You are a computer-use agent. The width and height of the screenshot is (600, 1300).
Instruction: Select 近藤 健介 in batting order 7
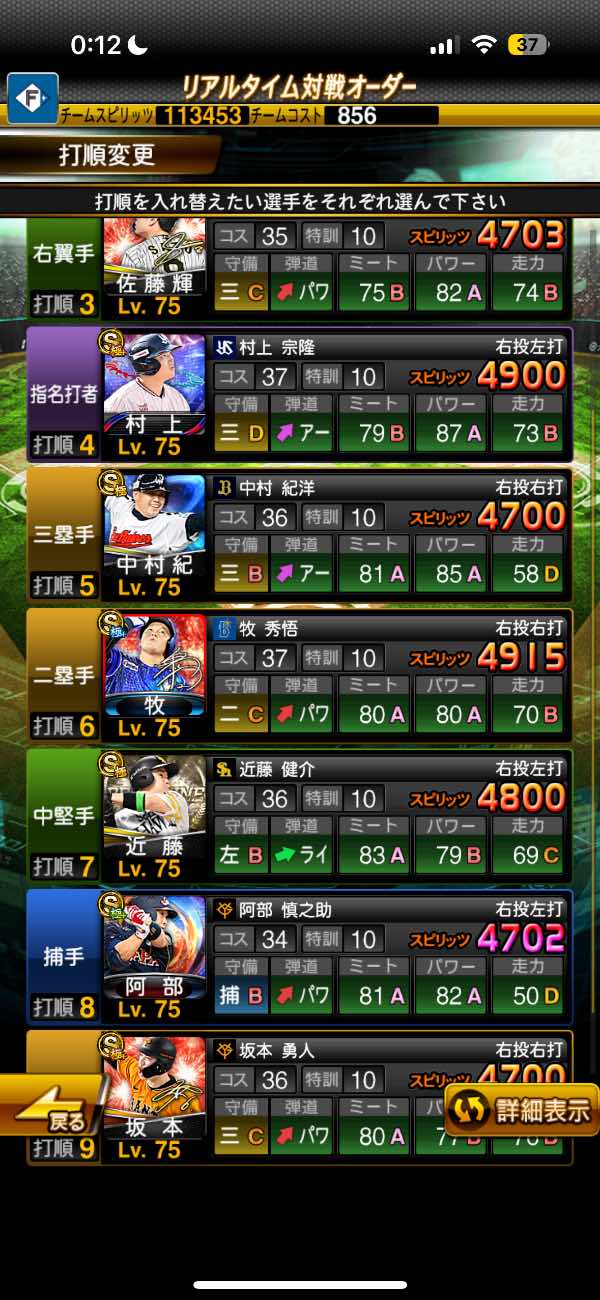[x=300, y=815]
